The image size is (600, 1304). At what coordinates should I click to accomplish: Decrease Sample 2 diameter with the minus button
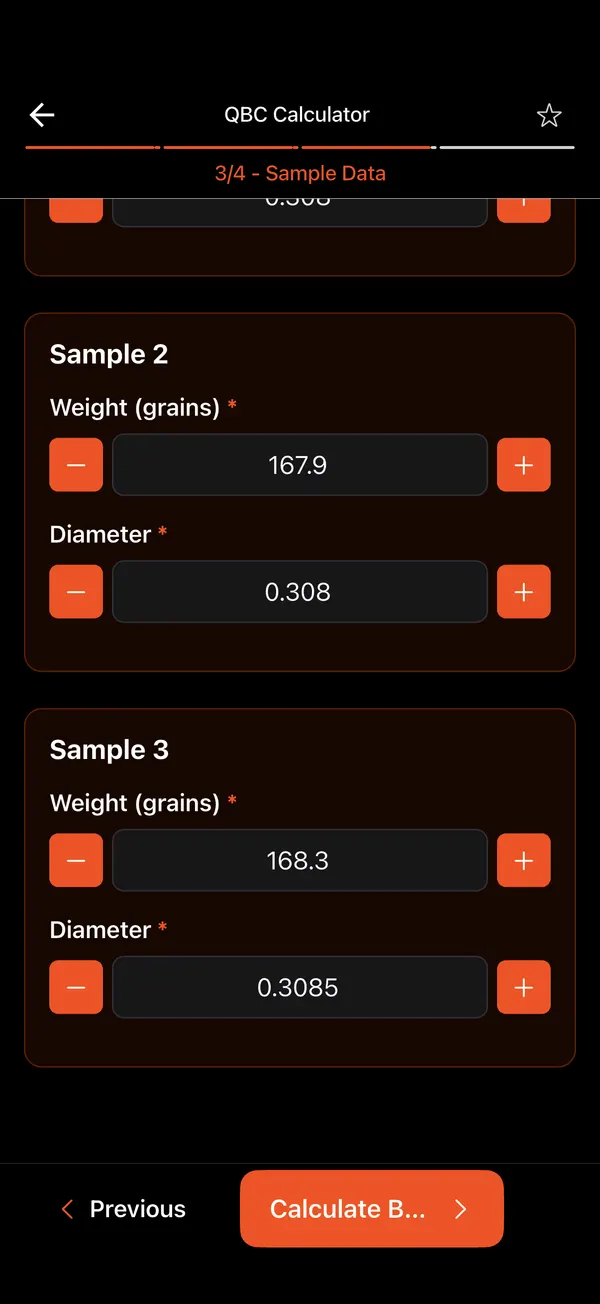coord(76,592)
